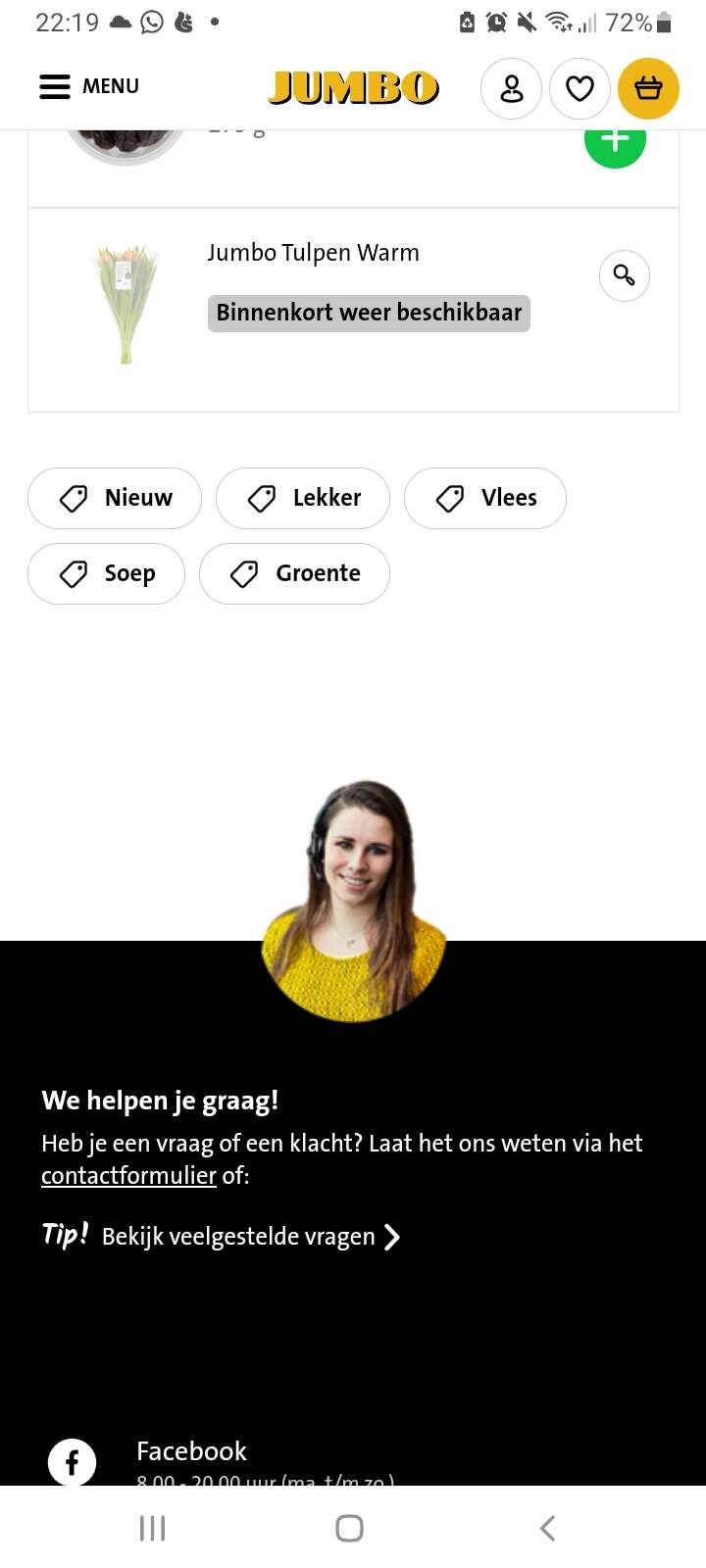The width and height of the screenshot is (706, 1568).
Task: Go back with the system back button
Action: 548,1528
